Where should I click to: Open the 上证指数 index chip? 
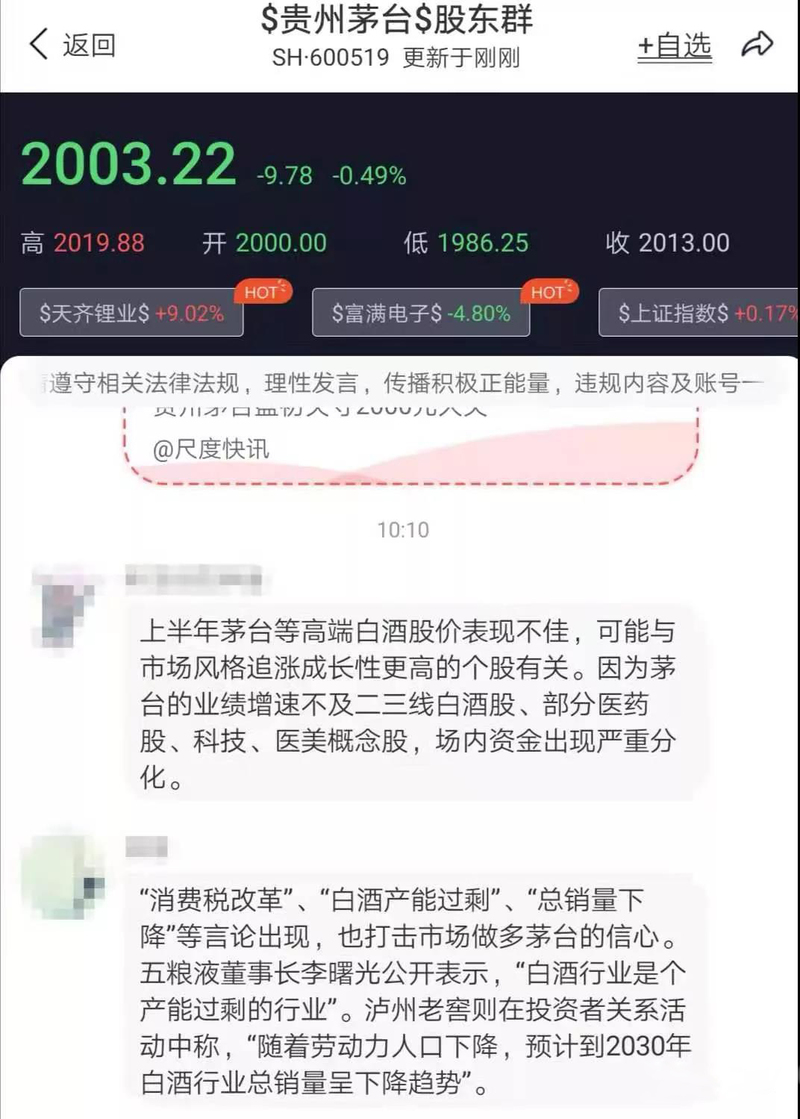click(698, 313)
